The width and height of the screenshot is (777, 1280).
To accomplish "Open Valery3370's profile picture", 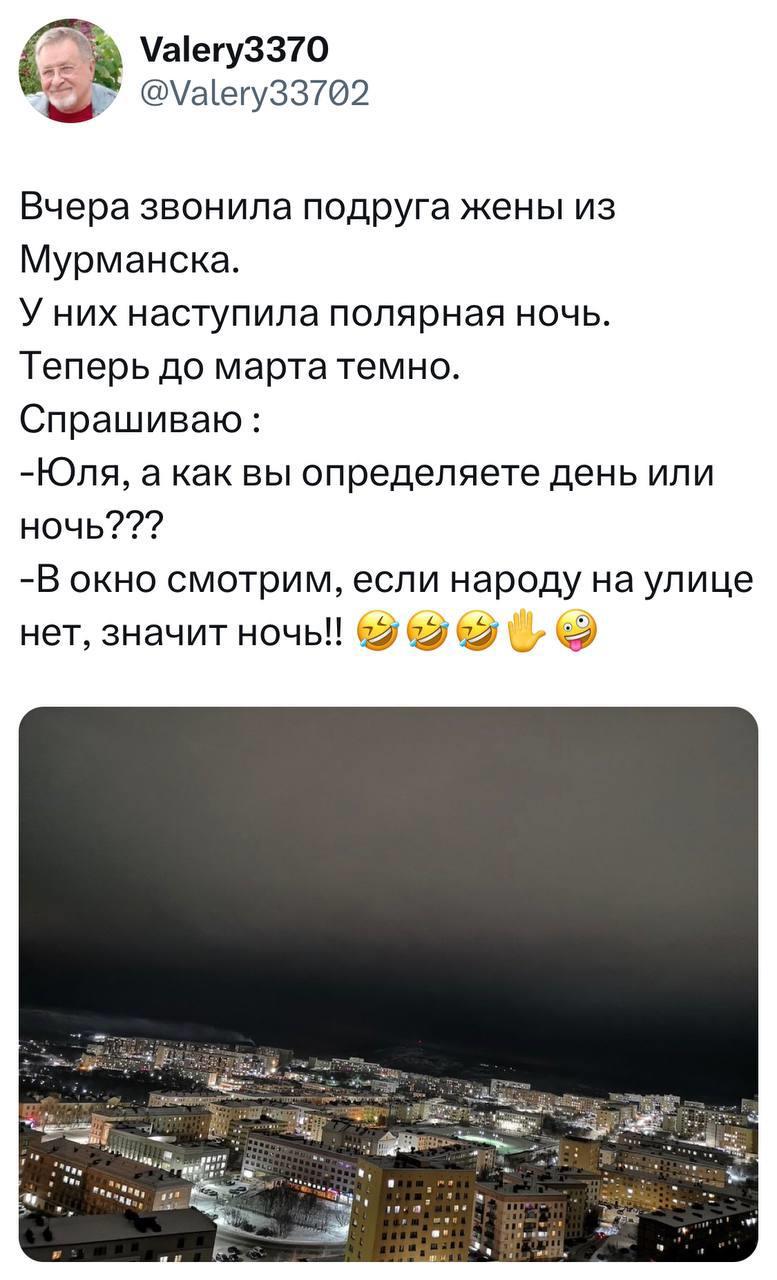I will click(70, 71).
